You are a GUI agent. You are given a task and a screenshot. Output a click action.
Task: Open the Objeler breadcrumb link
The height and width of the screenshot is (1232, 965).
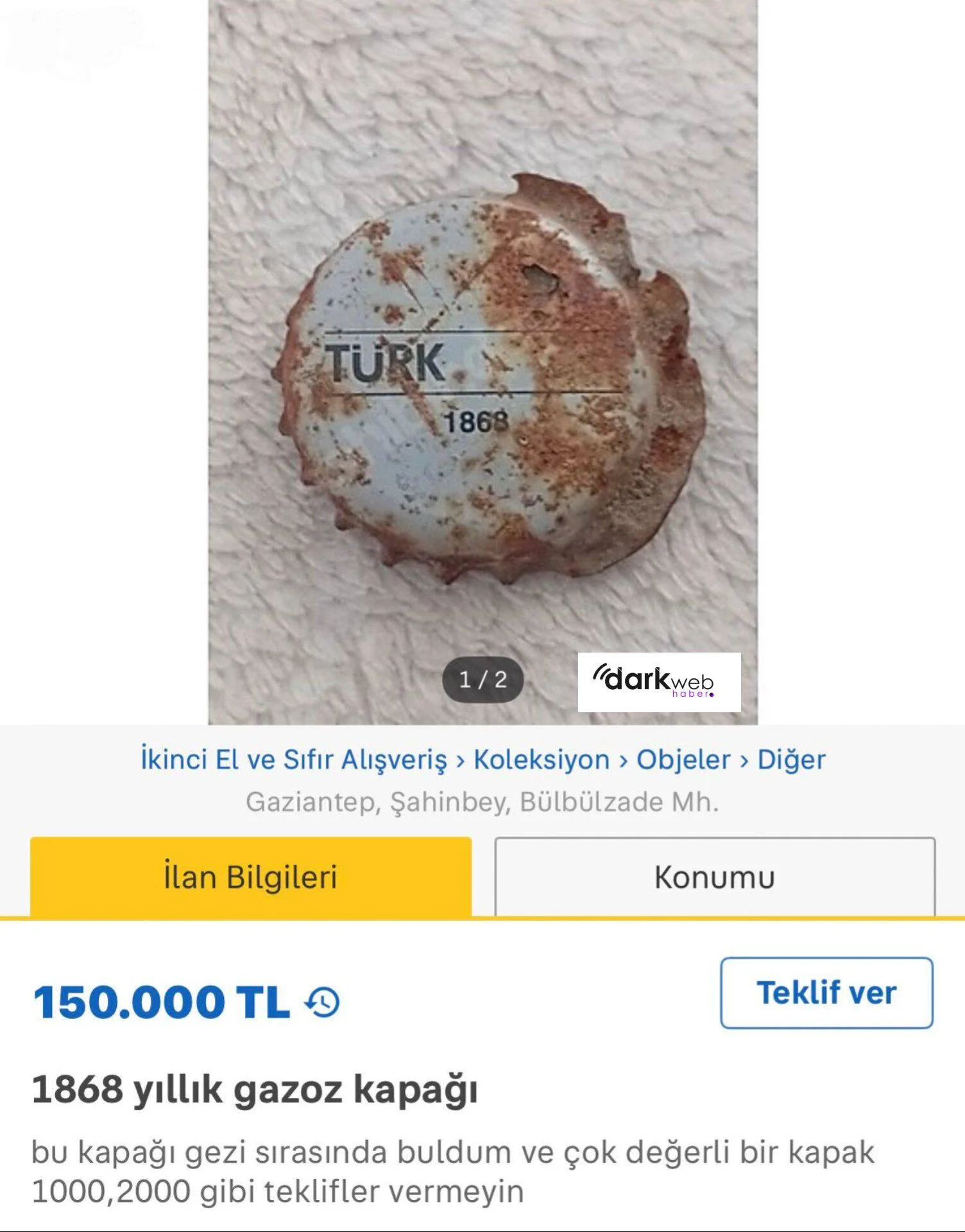coord(683,760)
